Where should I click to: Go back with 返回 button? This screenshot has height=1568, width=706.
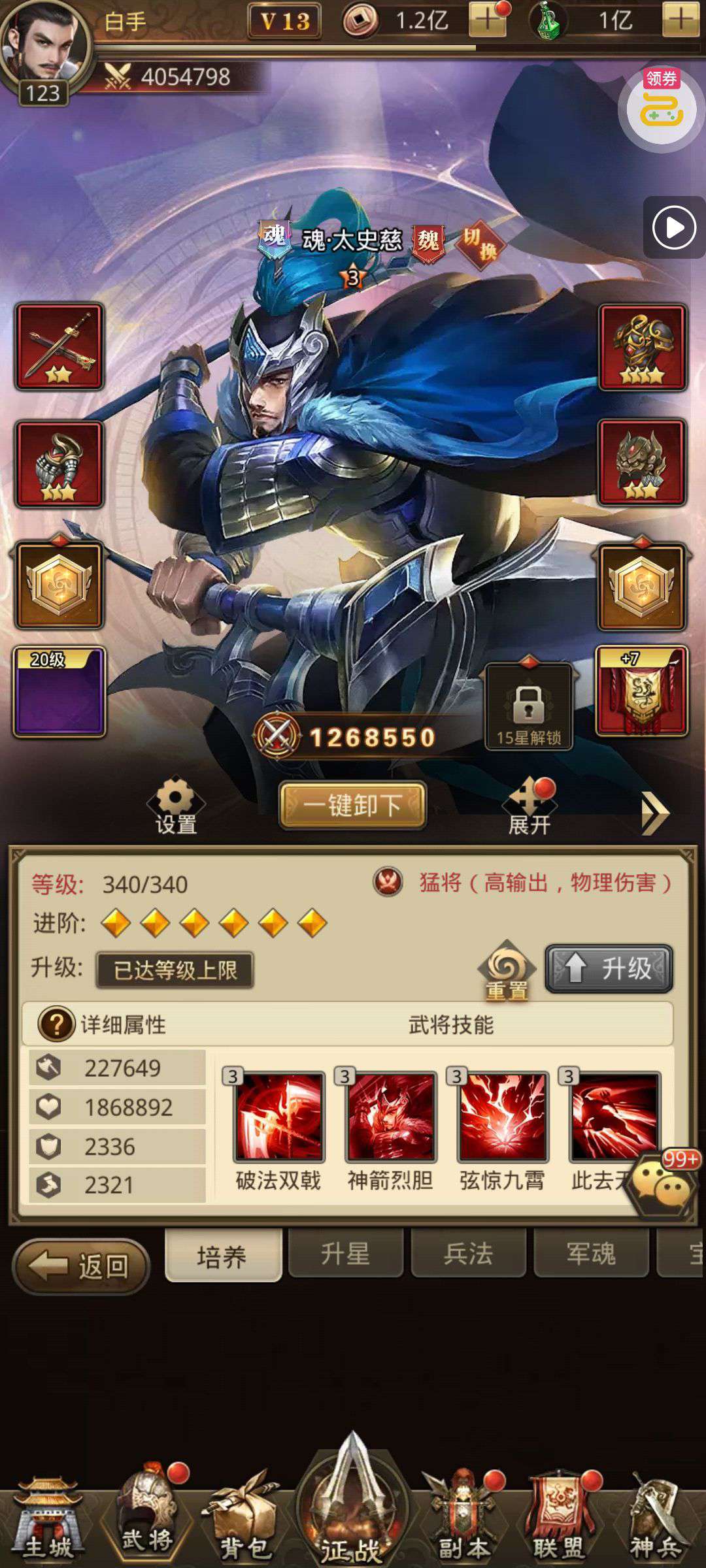82,1266
